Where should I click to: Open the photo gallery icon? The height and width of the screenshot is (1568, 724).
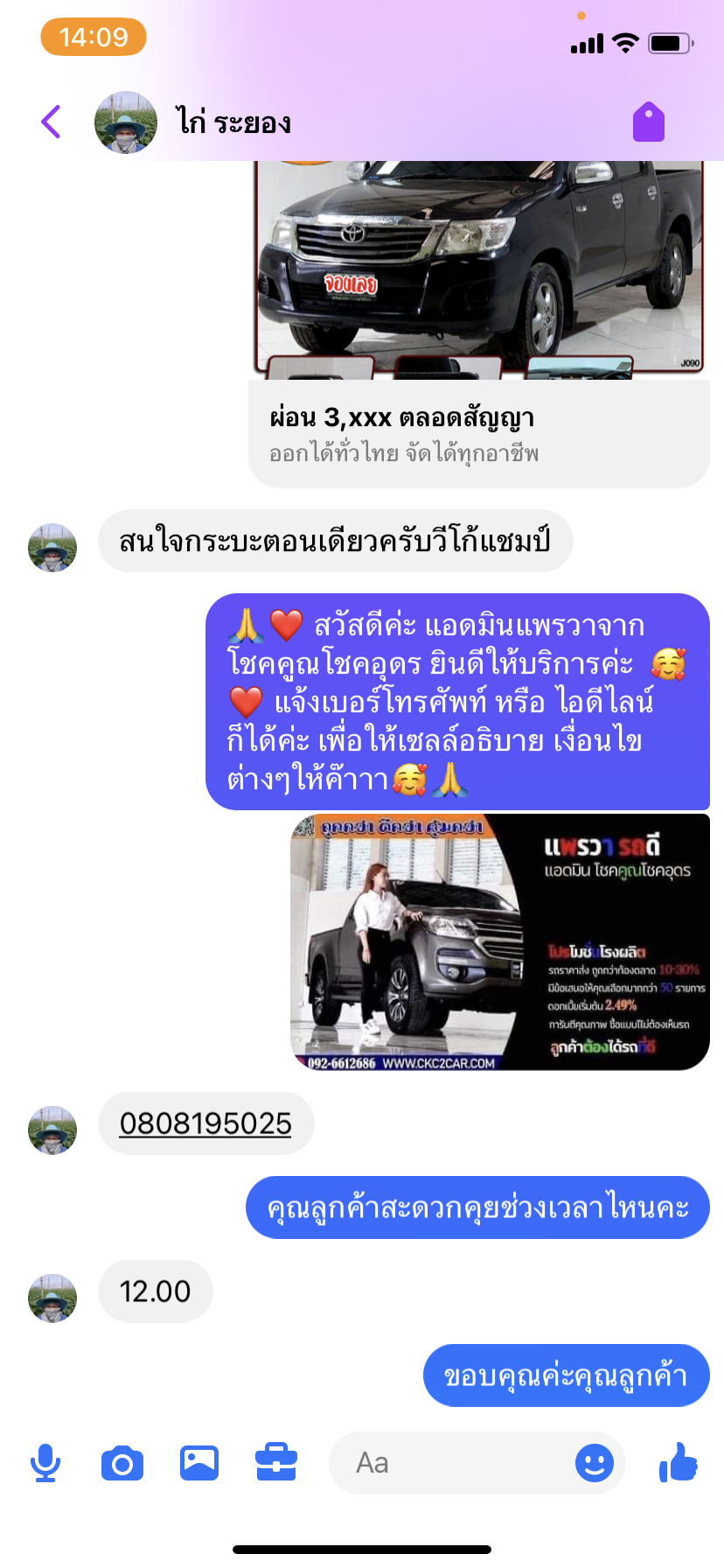199,1463
